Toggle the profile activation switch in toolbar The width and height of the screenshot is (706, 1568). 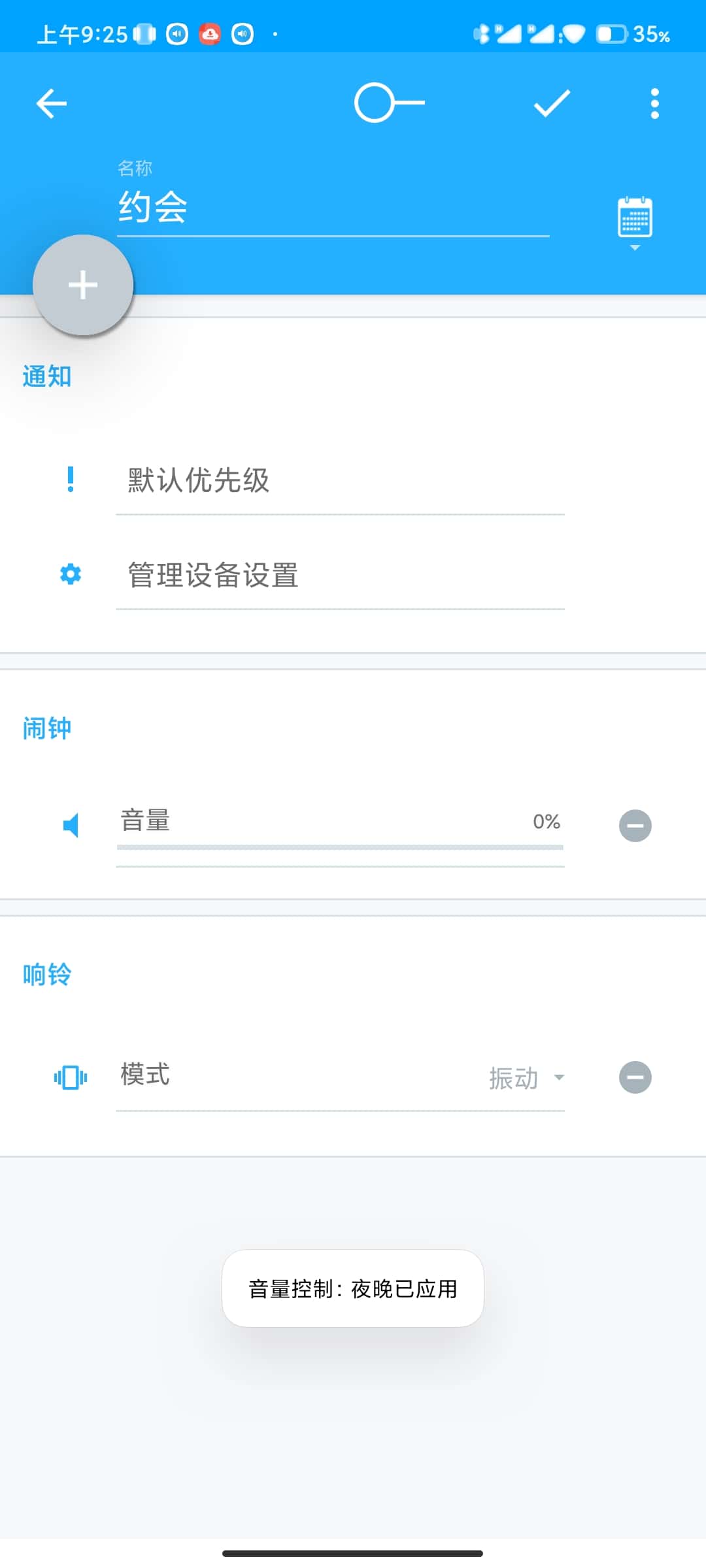click(389, 103)
